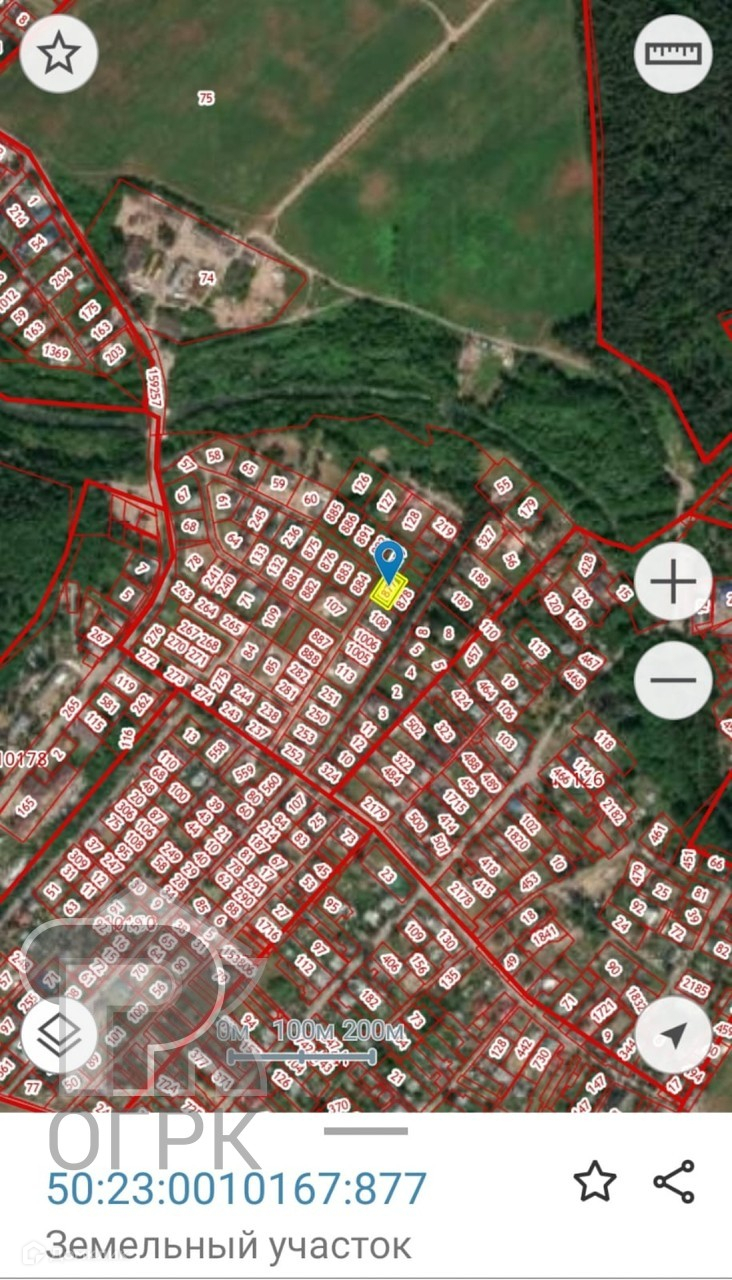The image size is (732, 1280).
Task: Open favorites with the star button on the map
Action: coord(59,54)
